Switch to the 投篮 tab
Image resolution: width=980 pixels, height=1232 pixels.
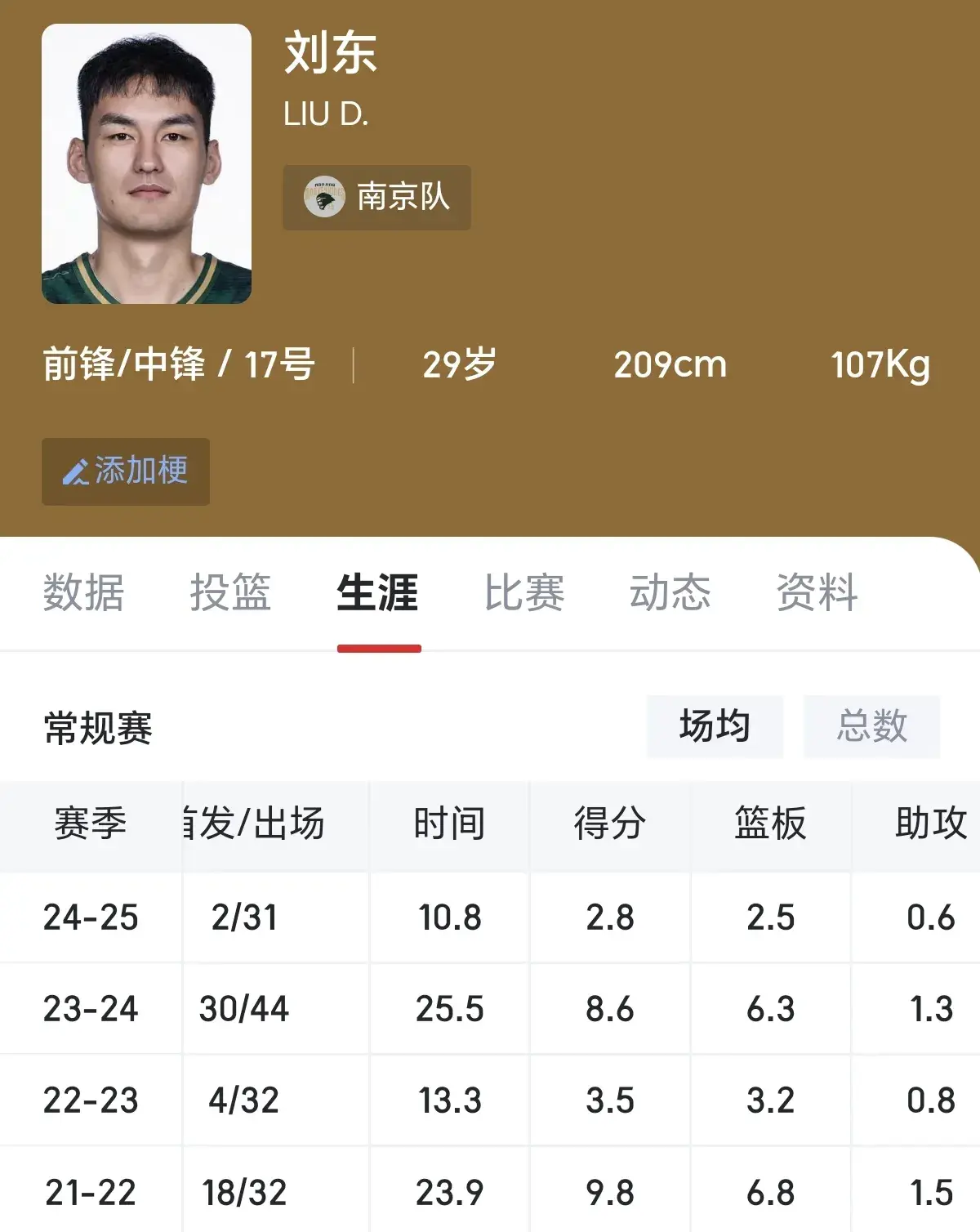(230, 592)
